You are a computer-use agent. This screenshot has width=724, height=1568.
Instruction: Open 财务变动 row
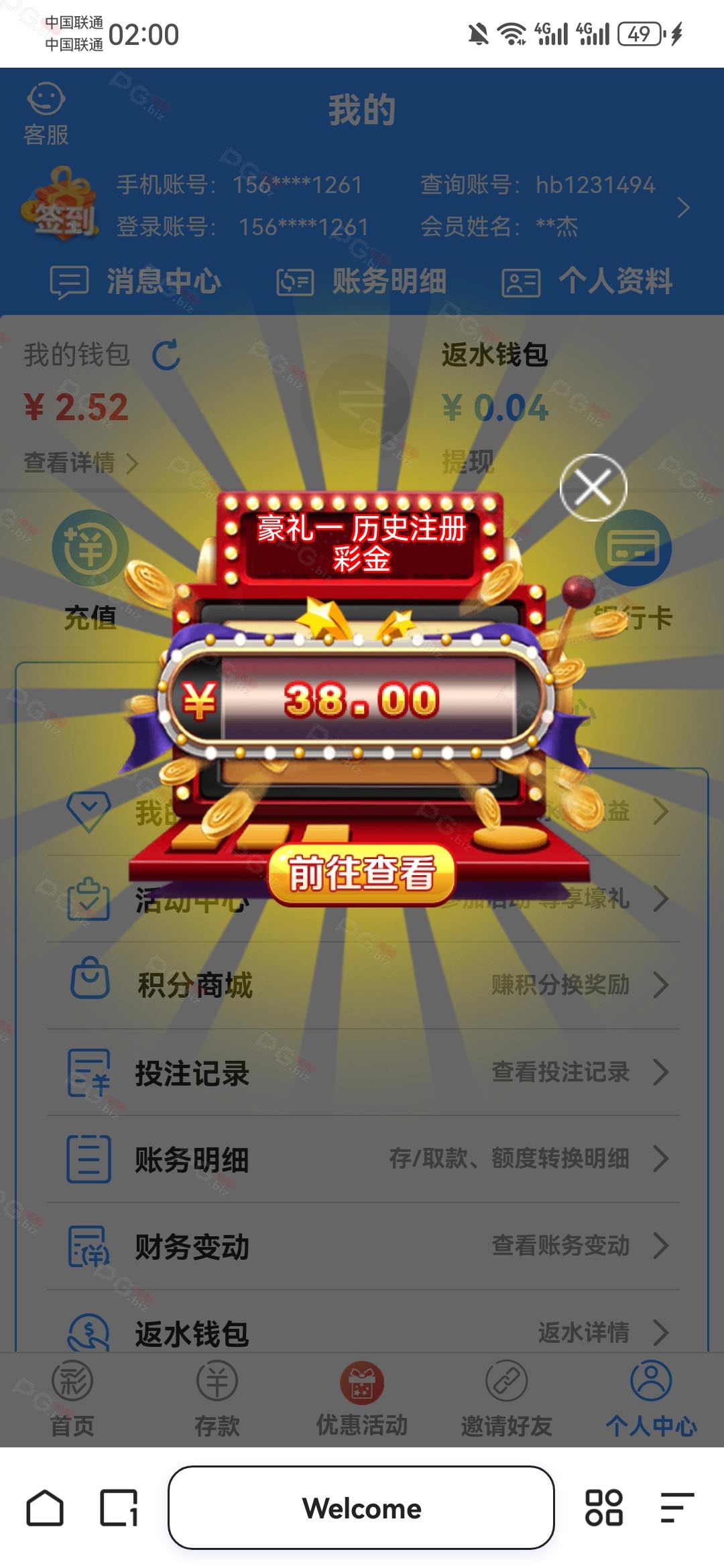(363, 1246)
